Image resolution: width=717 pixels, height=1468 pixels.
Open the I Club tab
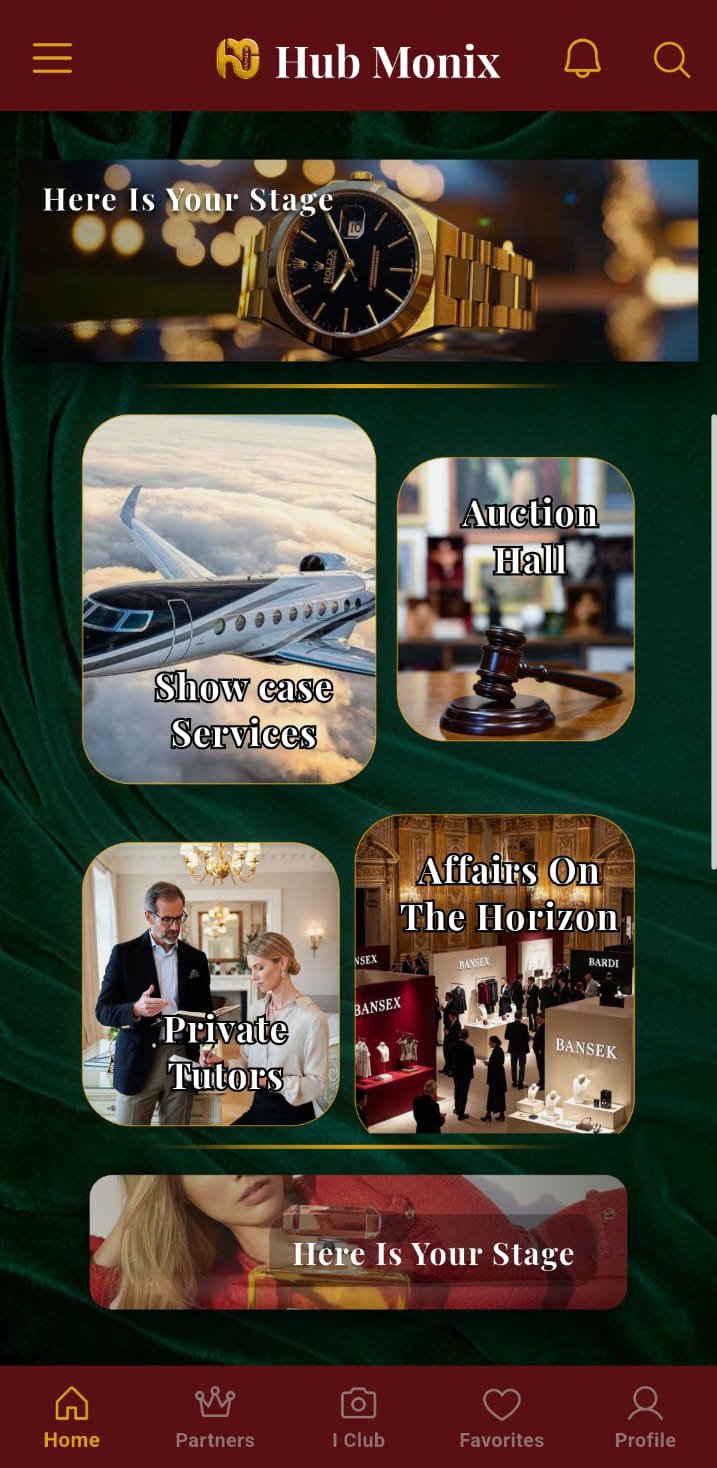pos(358,1417)
